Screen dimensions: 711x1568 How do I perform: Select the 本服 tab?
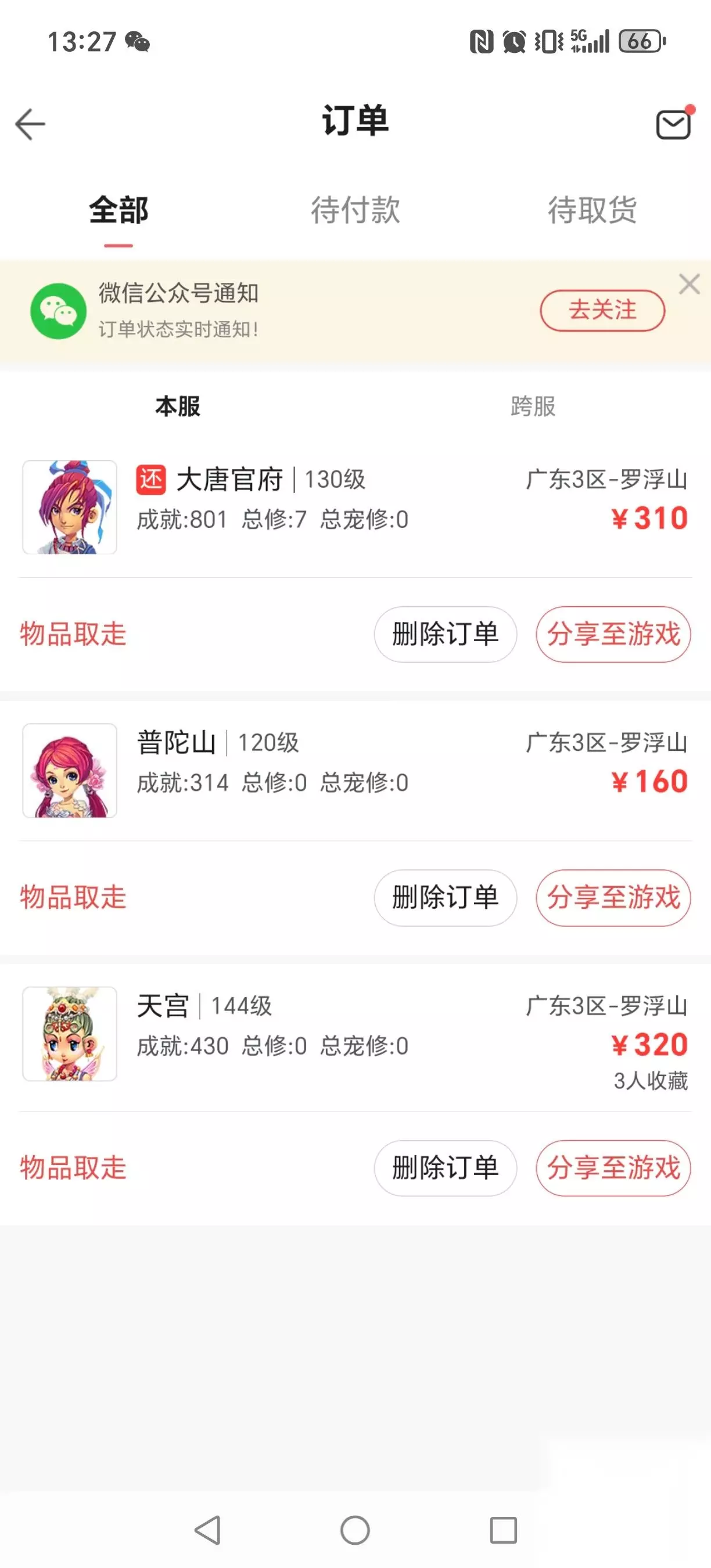point(178,406)
